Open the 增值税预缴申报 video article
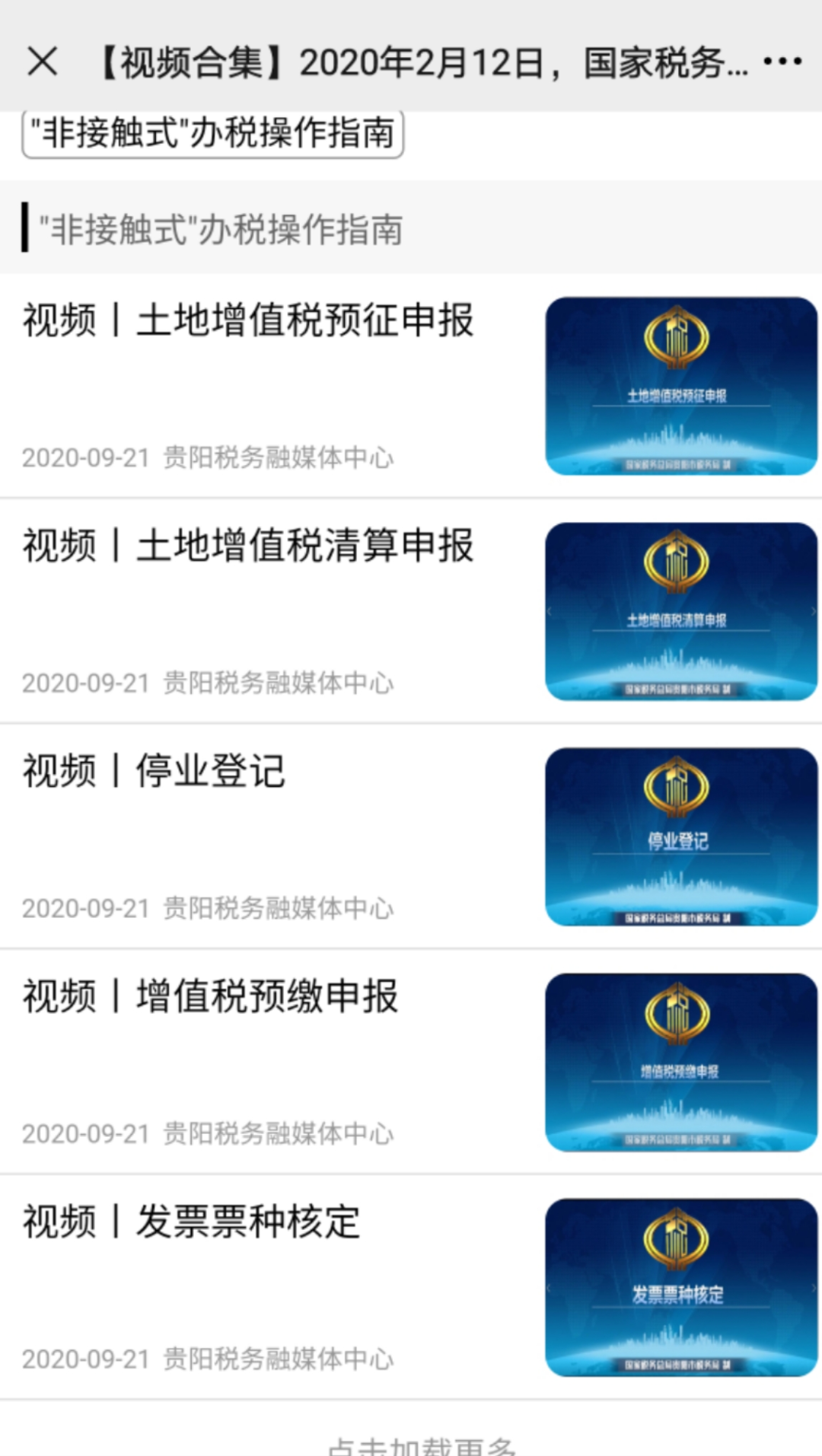822x1456 pixels. (x=411, y=1062)
